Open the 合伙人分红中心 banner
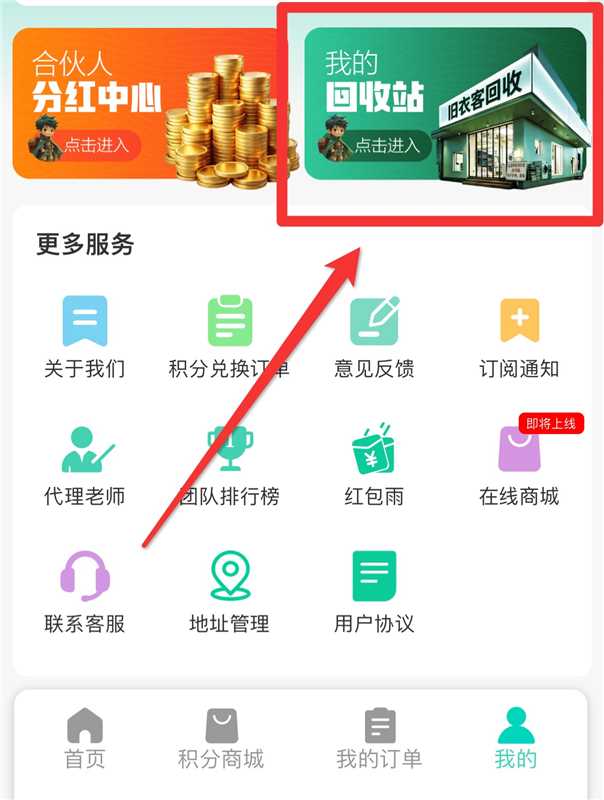Image resolution: width=604 pixels, height=800 pixels. [x=150, y=105]
